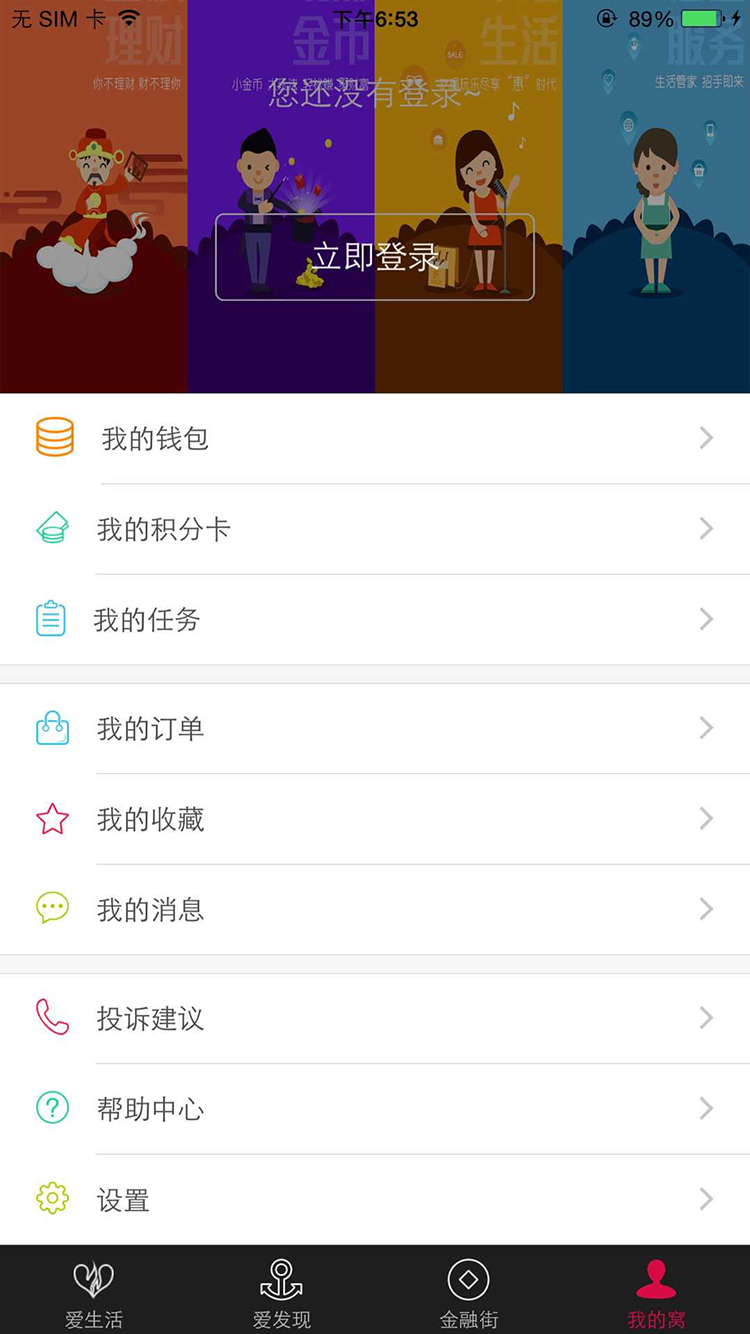The height and width of the screenshot is (1334, 750).
Task: Switch to the 金融街 tab
Action: click(x=468, y=1290)
